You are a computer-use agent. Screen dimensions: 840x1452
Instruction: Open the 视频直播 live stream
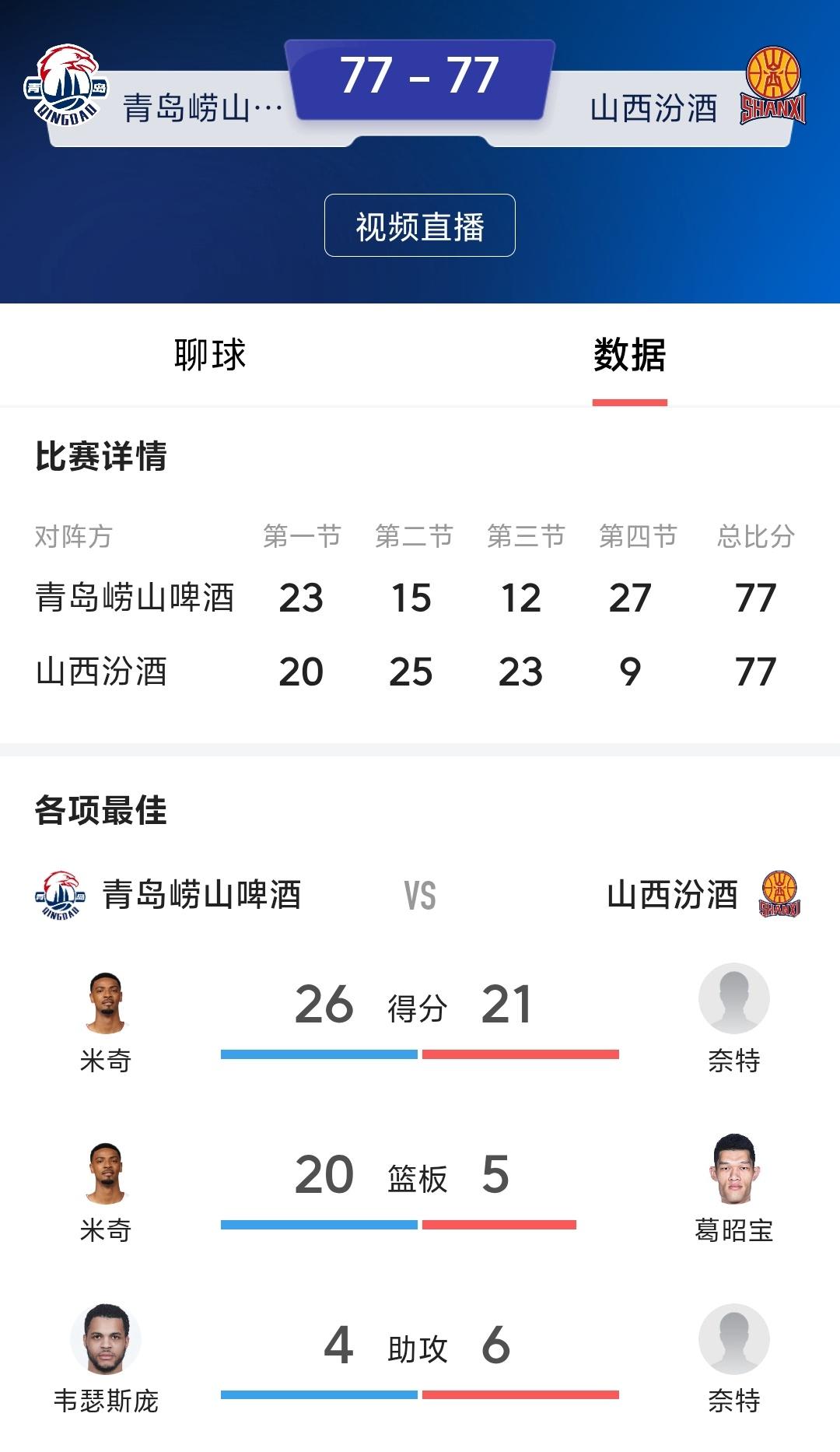click(420, 226)
